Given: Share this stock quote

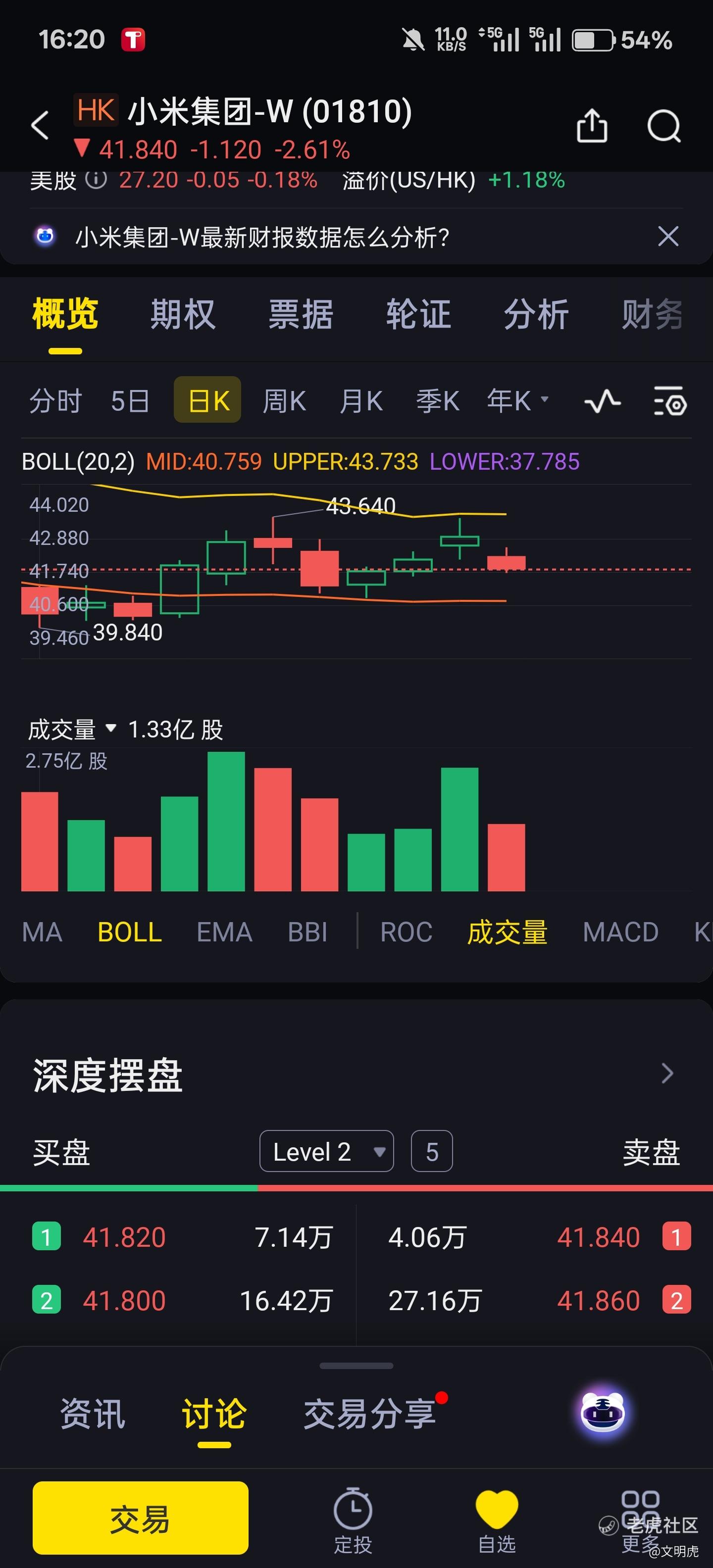Looking at the screenshot, I should click(x=591, y=126).
